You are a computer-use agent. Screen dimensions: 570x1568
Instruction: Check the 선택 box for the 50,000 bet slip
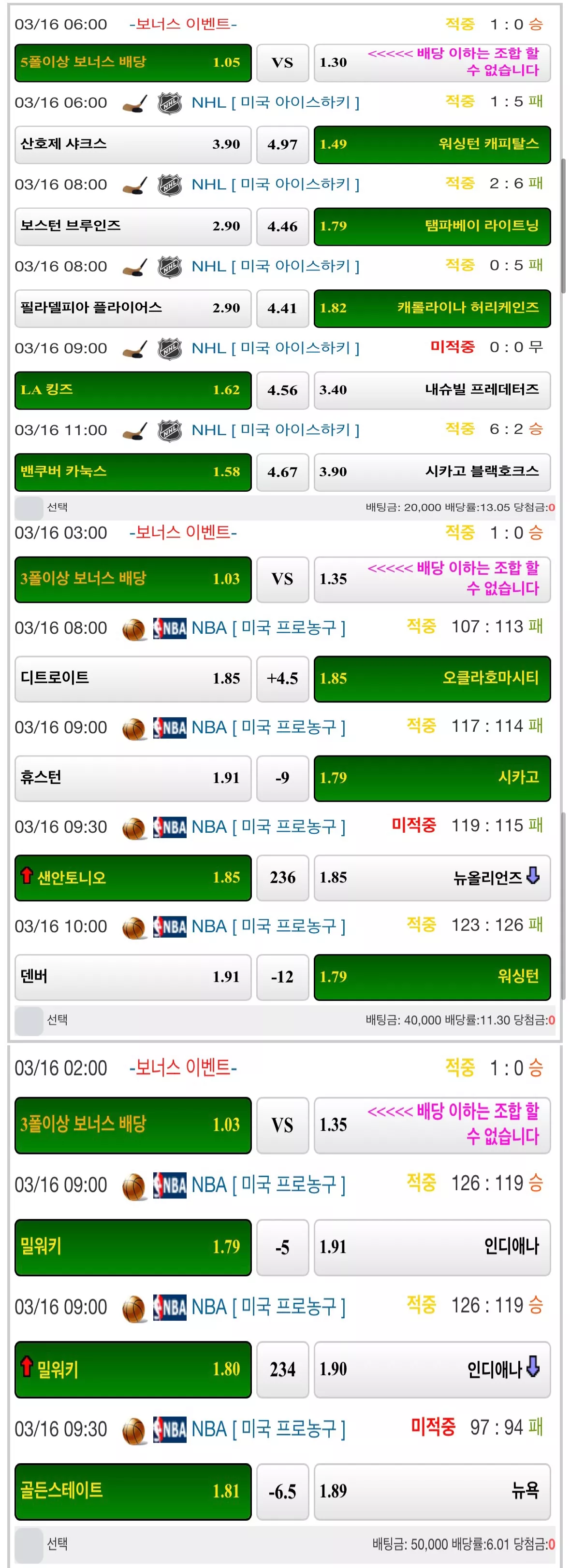(x=29, y=1544)
